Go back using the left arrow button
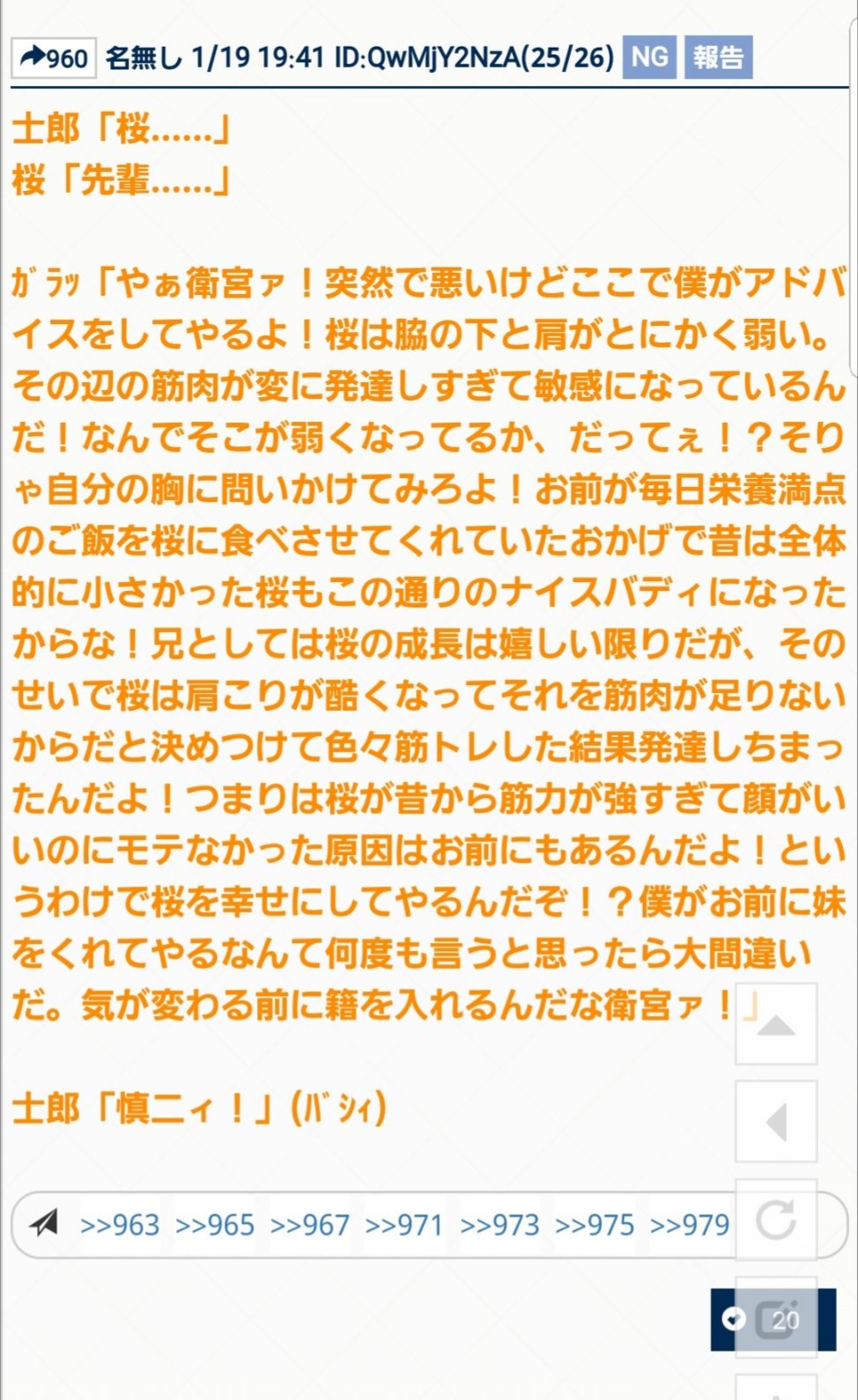The height and width of the screenshot is (1400, 858). tap(776, 1122)
